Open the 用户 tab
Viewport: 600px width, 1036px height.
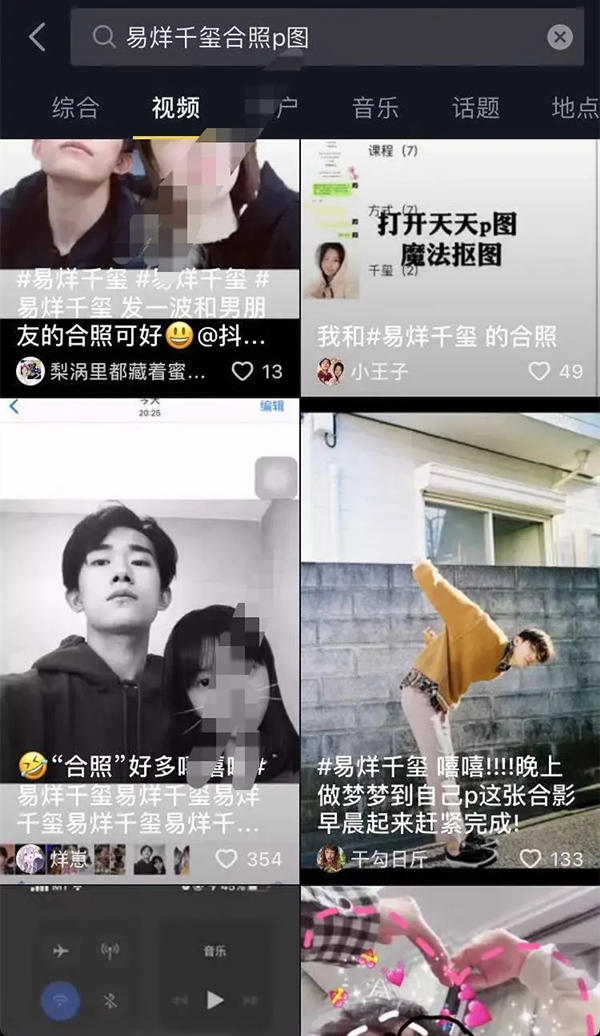click(x=273, y=108)
